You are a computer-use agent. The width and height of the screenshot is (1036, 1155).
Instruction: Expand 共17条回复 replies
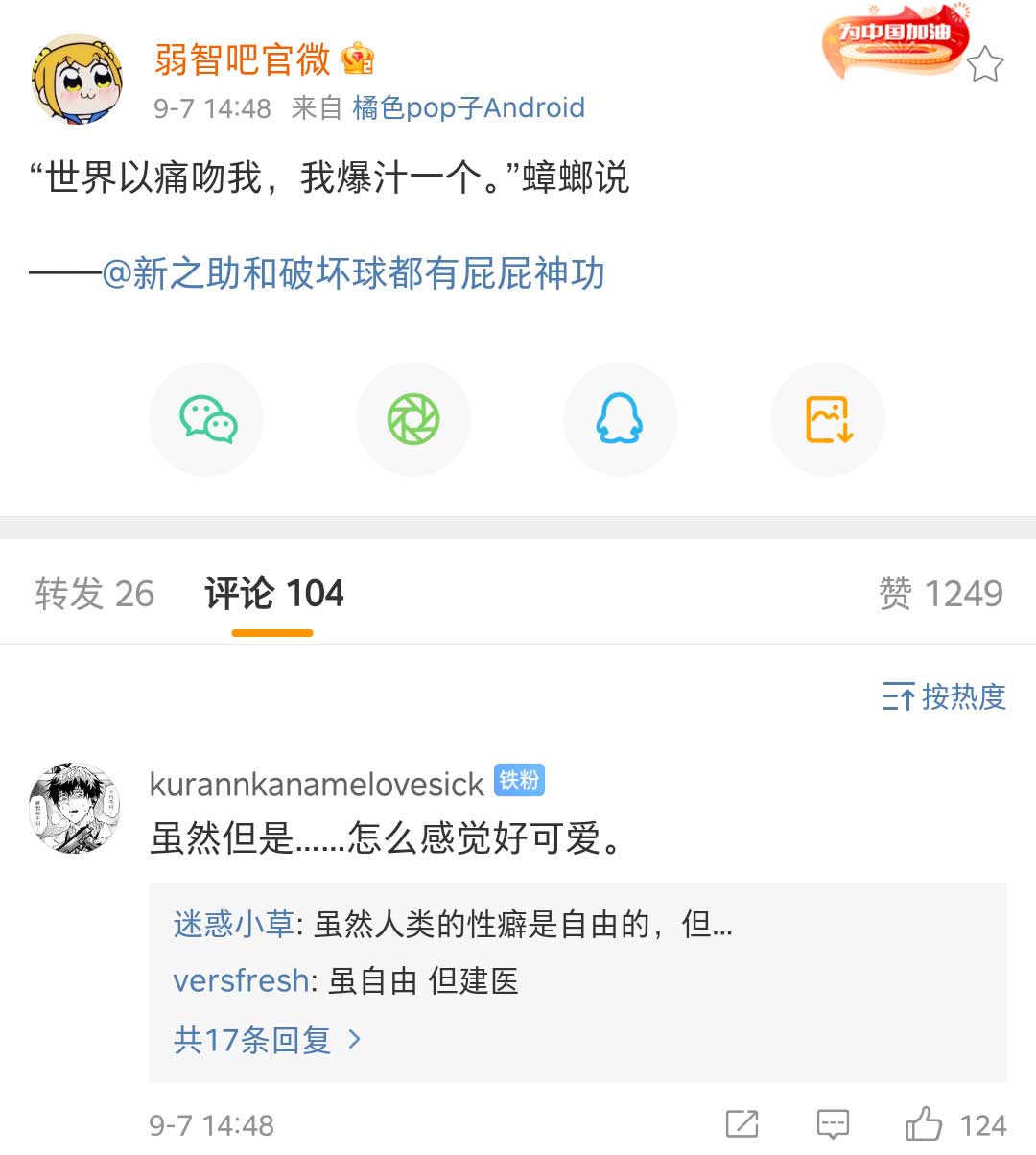pos(267,1039)
